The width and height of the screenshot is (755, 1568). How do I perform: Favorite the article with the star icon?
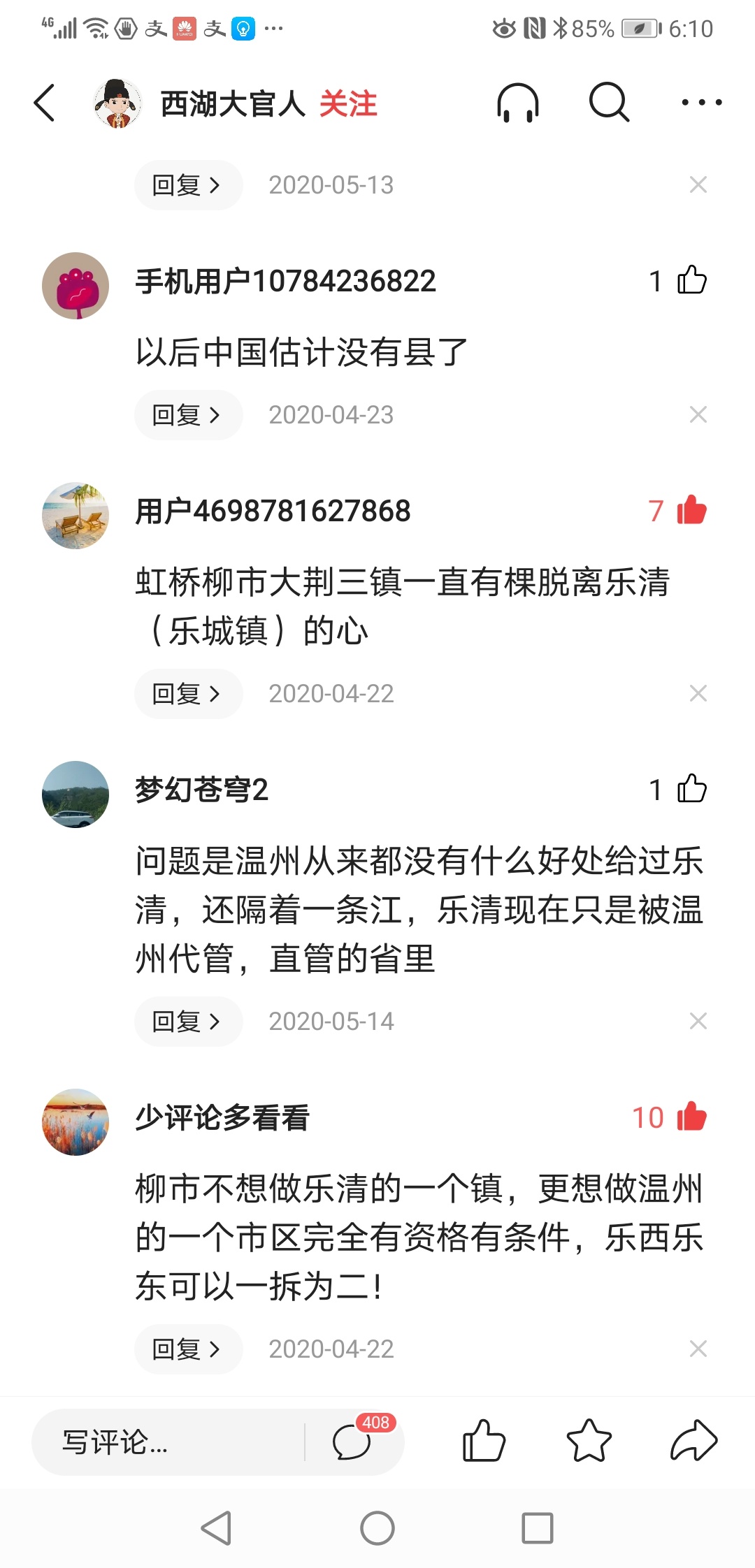coord(589,1442)
